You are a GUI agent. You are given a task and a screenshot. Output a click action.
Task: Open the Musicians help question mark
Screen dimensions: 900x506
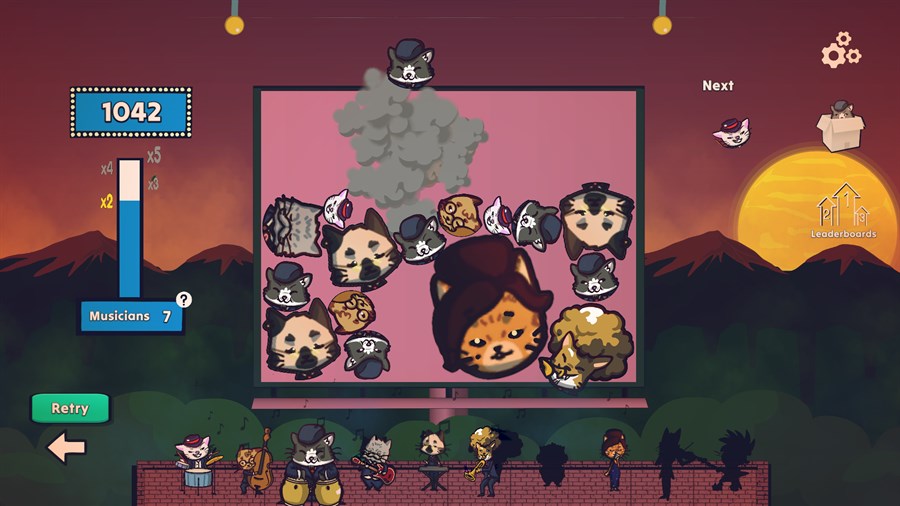(184, 299)
